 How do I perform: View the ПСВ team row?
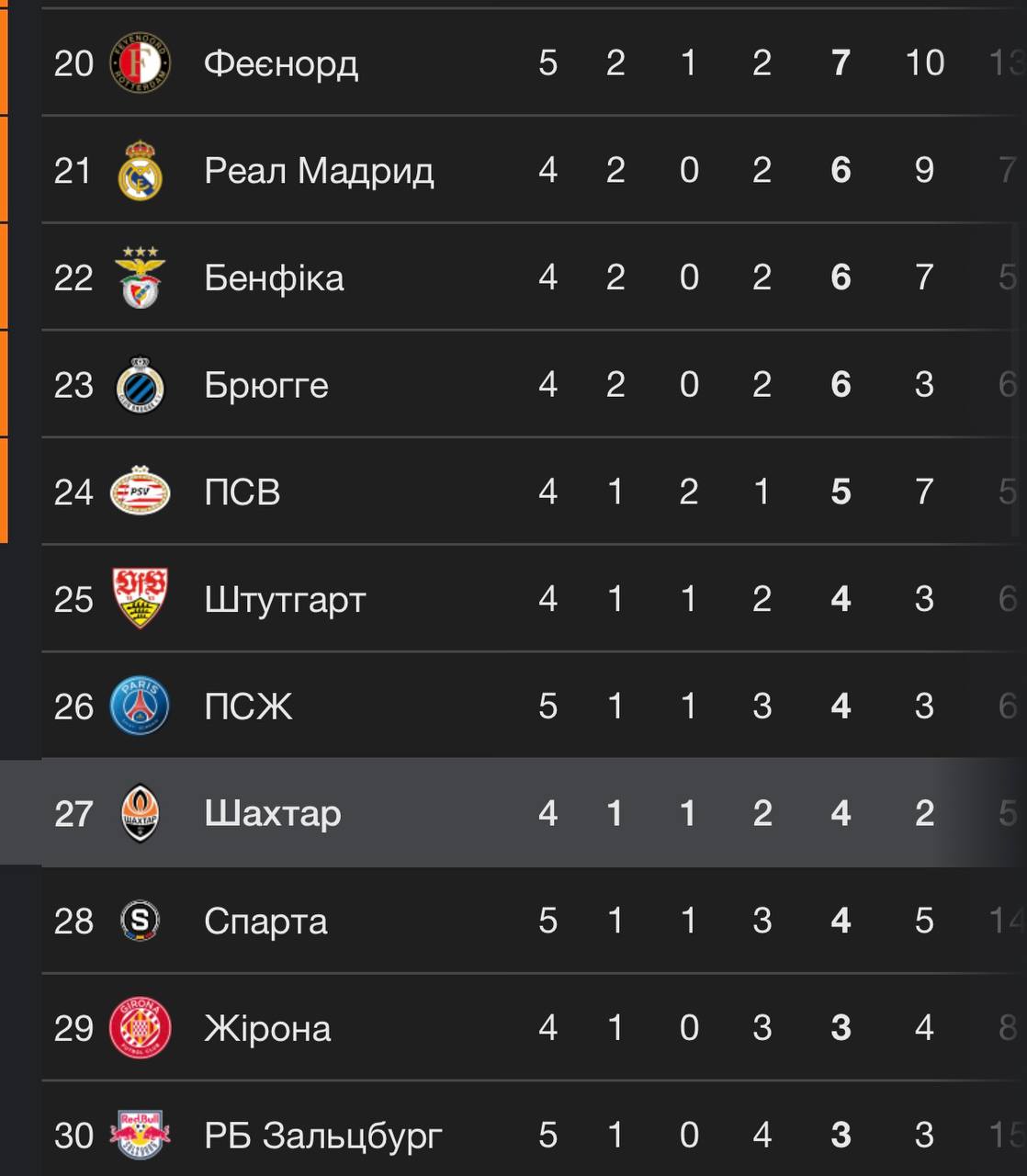pyautogui.click(x=242, y=492)
